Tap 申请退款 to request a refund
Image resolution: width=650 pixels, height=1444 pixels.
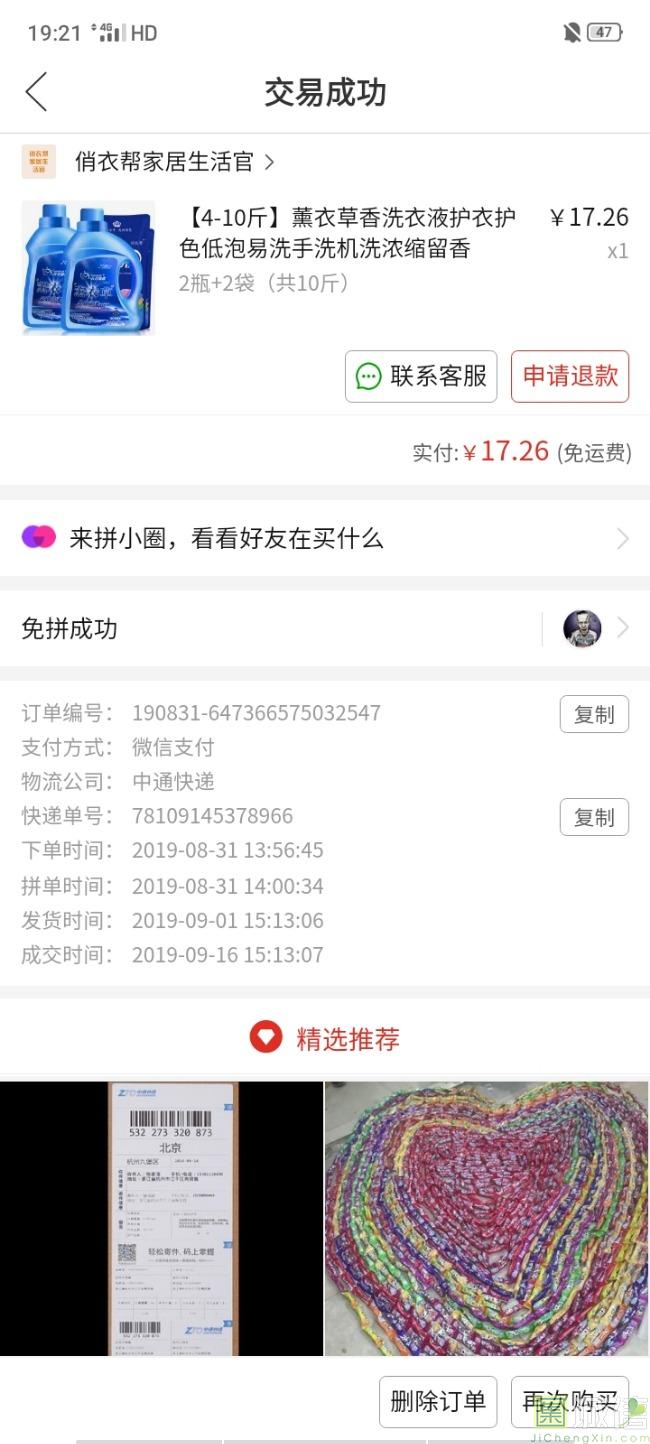coord(570,376)
